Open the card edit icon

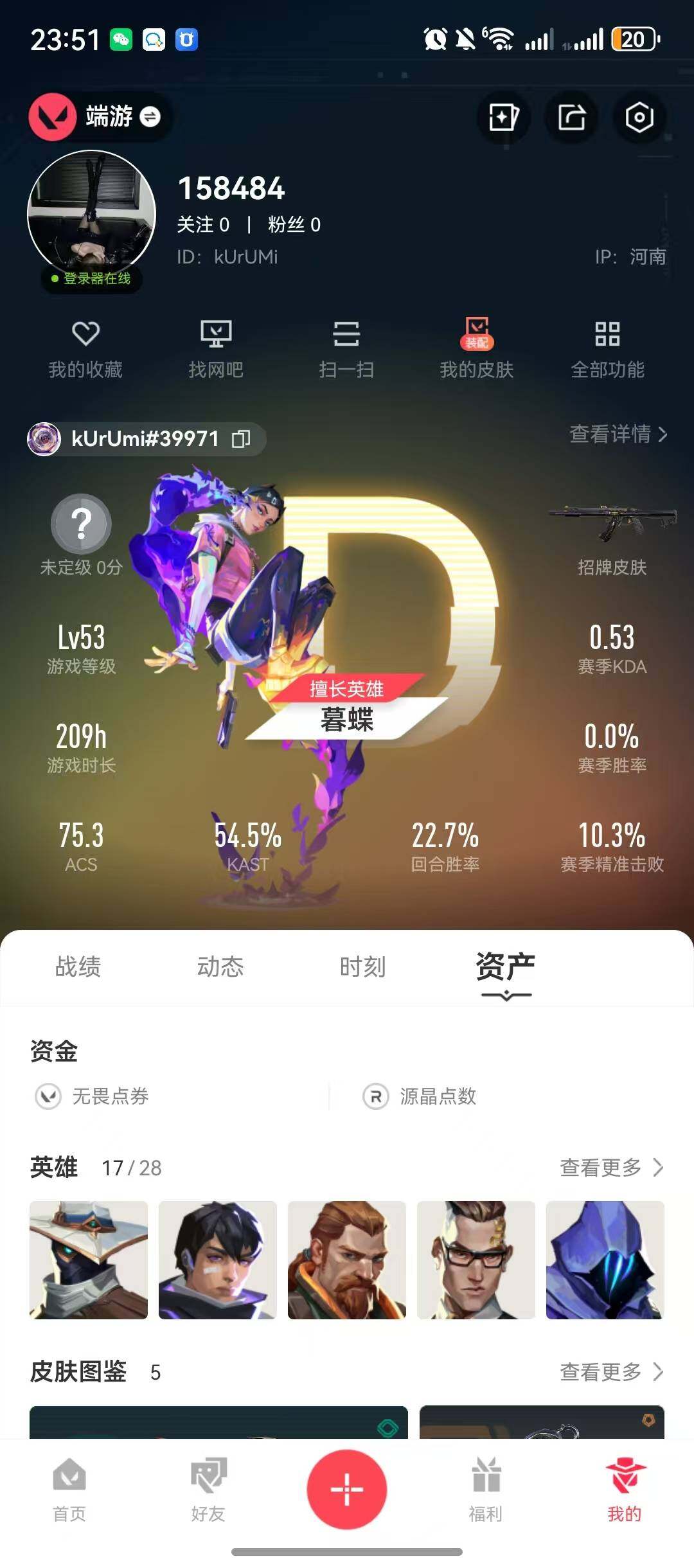(x=503, y=118)
